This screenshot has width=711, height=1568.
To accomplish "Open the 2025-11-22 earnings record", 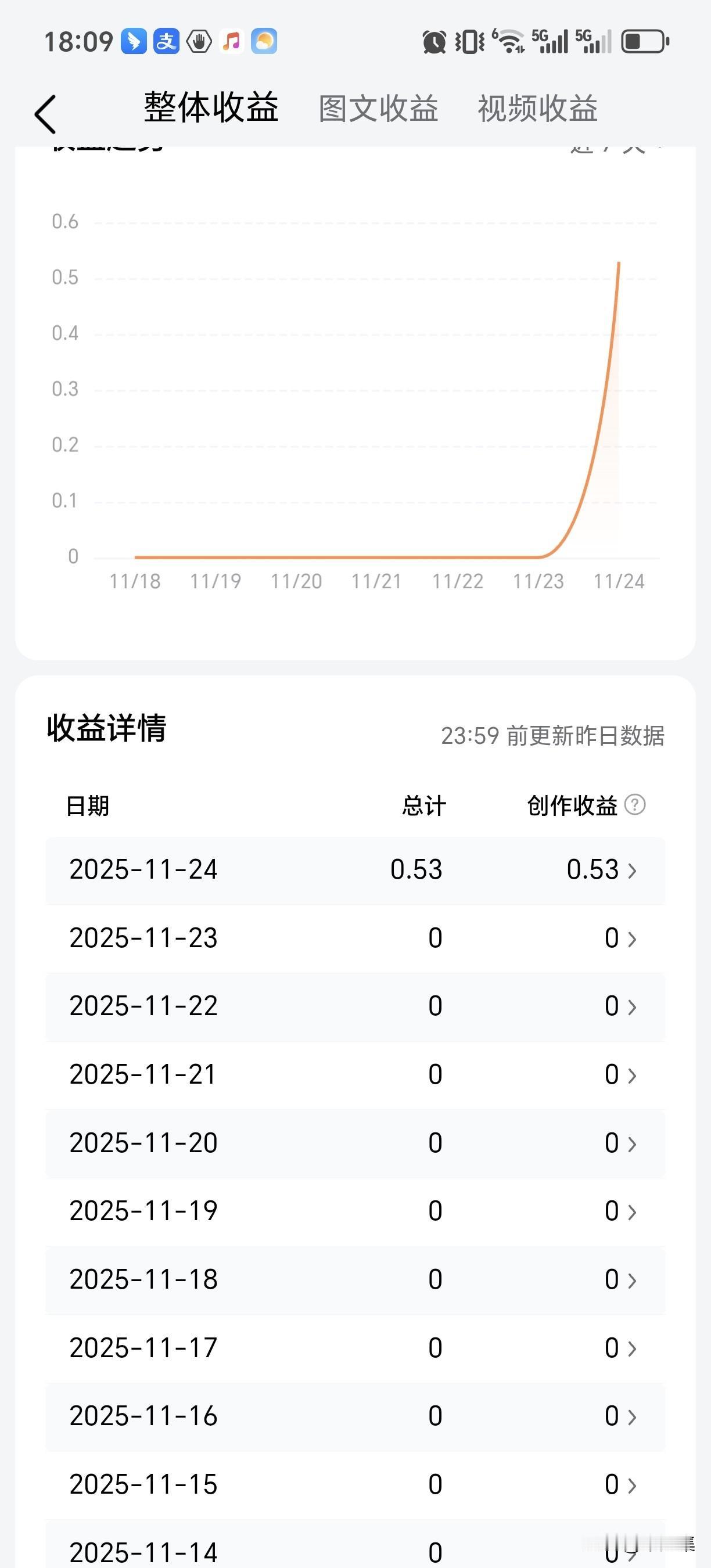I will [632, 1008].
